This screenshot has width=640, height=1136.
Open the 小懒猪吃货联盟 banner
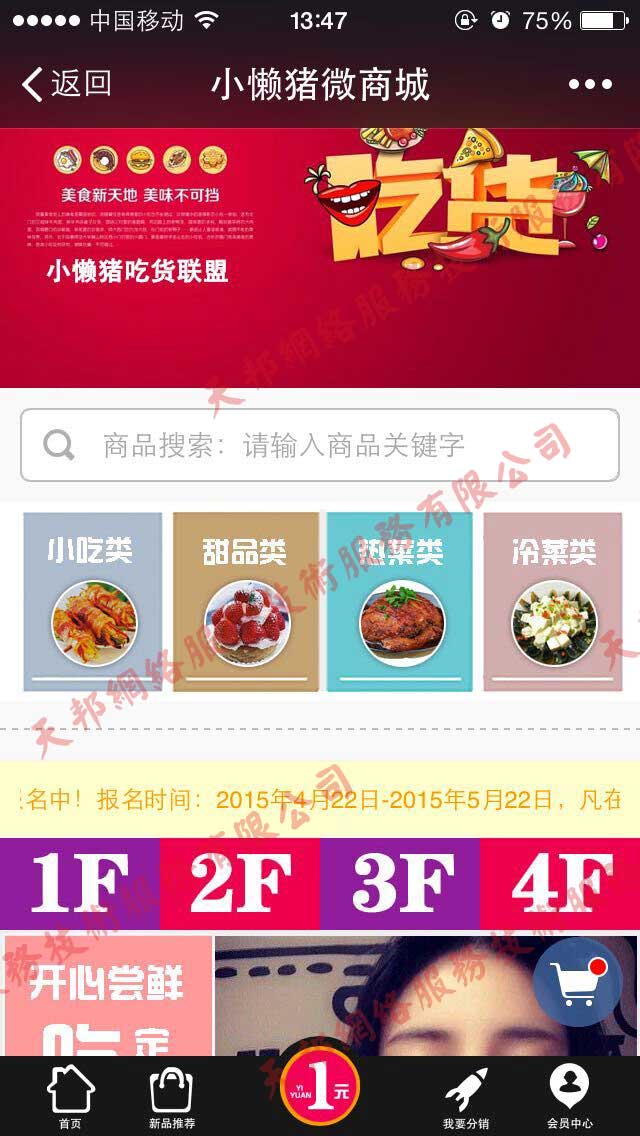tap(320, 257)
